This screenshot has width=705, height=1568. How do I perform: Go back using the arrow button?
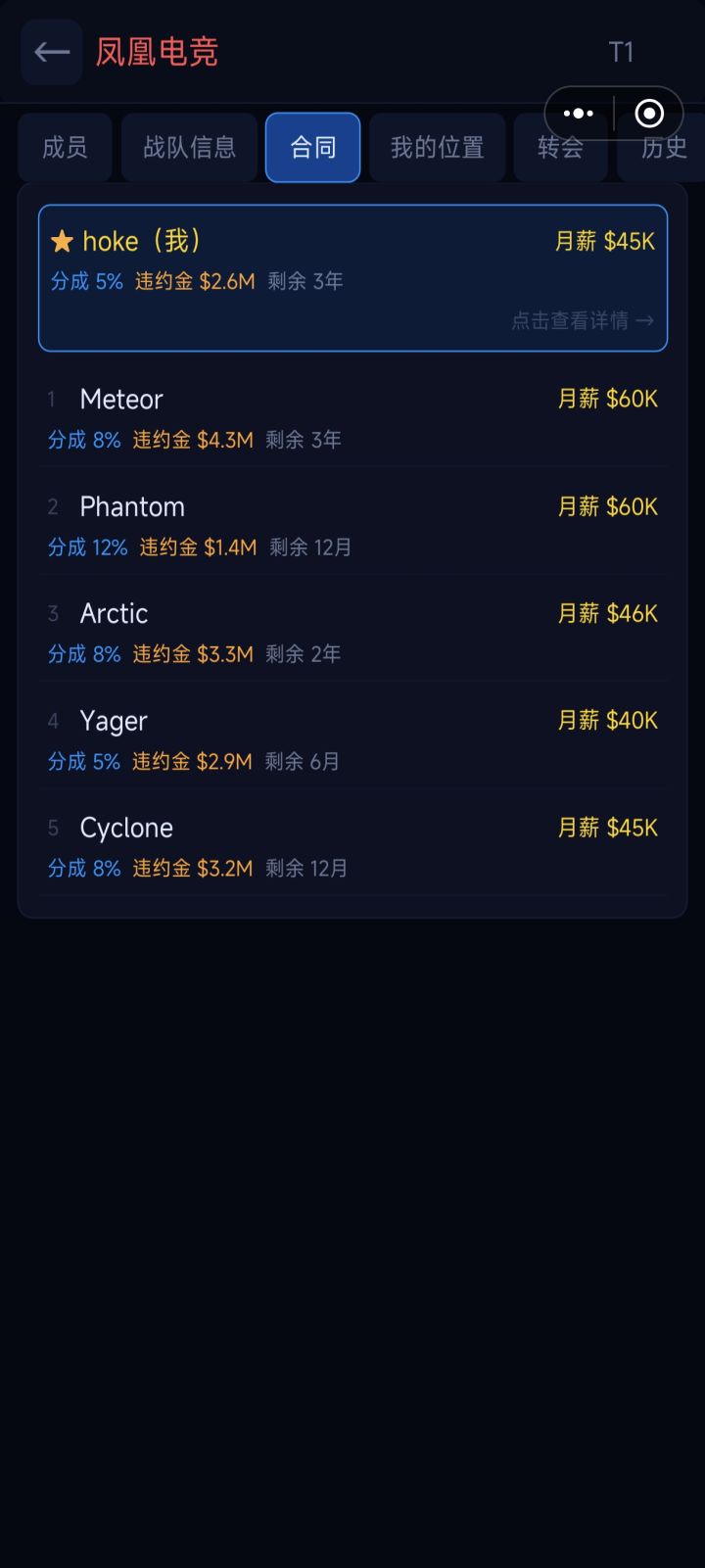click(x=51, y=52)
